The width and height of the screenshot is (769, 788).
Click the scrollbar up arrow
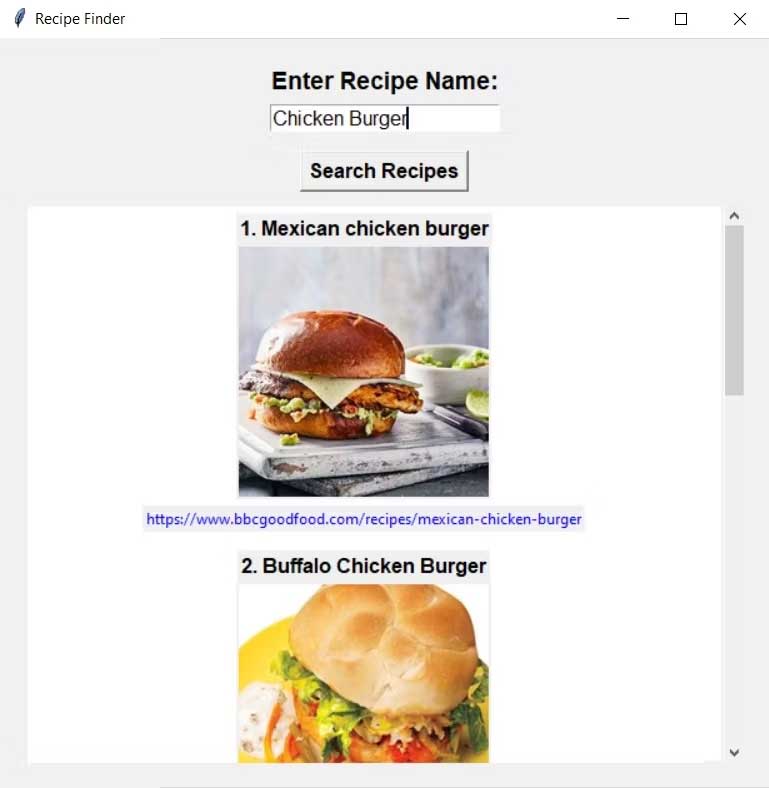coord(735,215)
